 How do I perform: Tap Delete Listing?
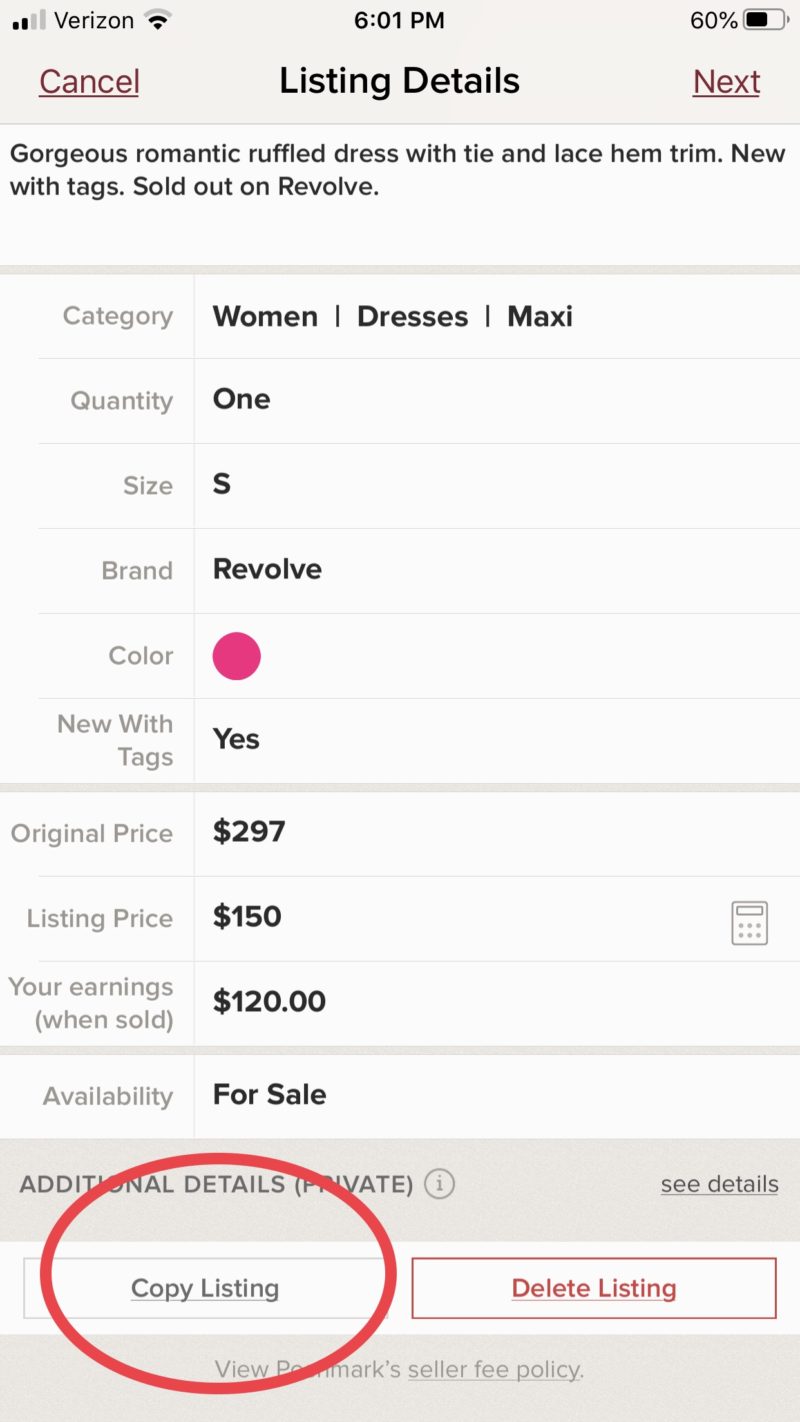(594, 1288)
